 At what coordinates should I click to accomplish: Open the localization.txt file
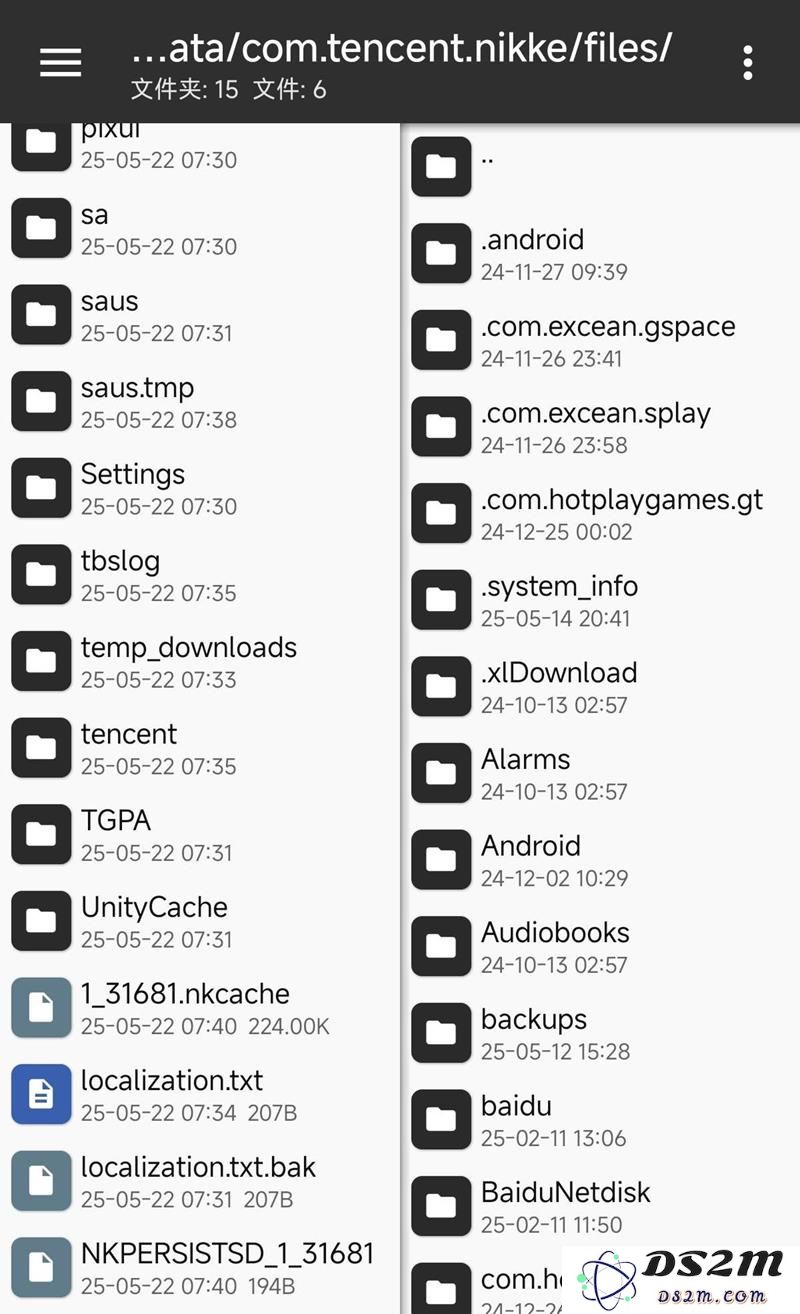click(200, 1094)
